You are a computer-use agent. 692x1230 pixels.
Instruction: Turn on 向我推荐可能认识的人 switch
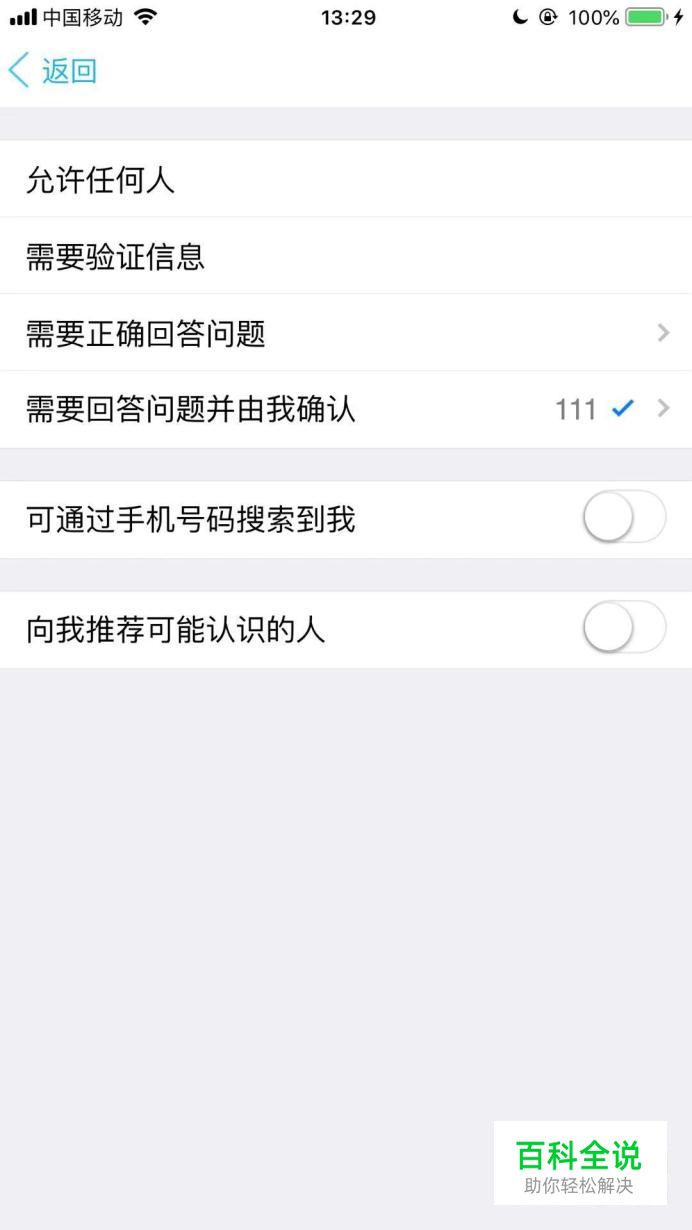[624, 629]
